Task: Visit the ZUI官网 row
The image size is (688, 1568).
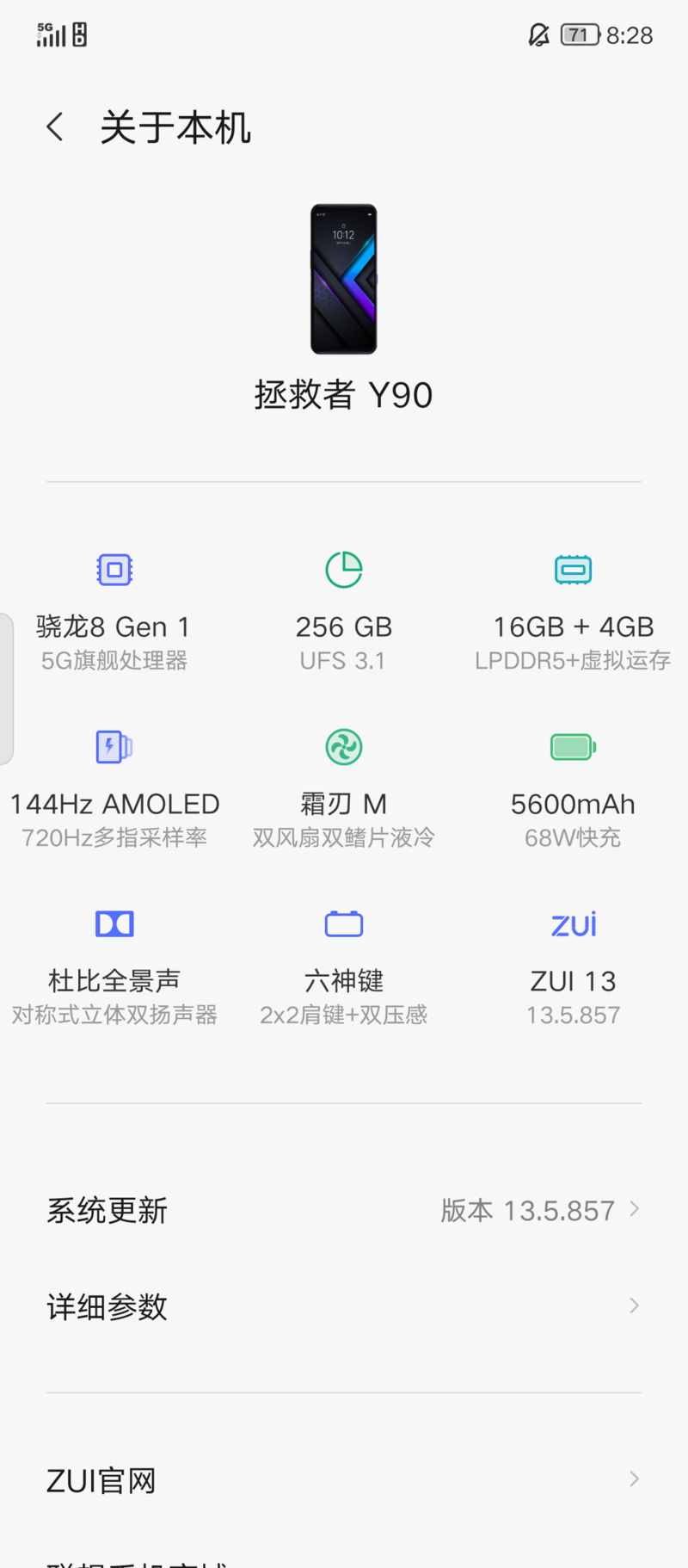Action: pos(344,1480)
